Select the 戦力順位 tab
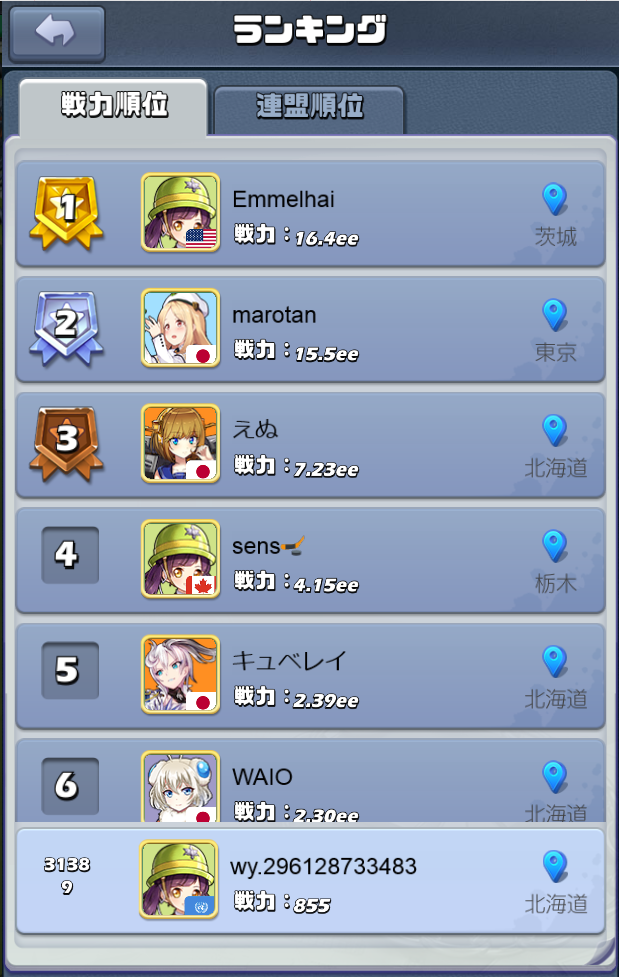 pyautogui.click(x=114, y=105)
